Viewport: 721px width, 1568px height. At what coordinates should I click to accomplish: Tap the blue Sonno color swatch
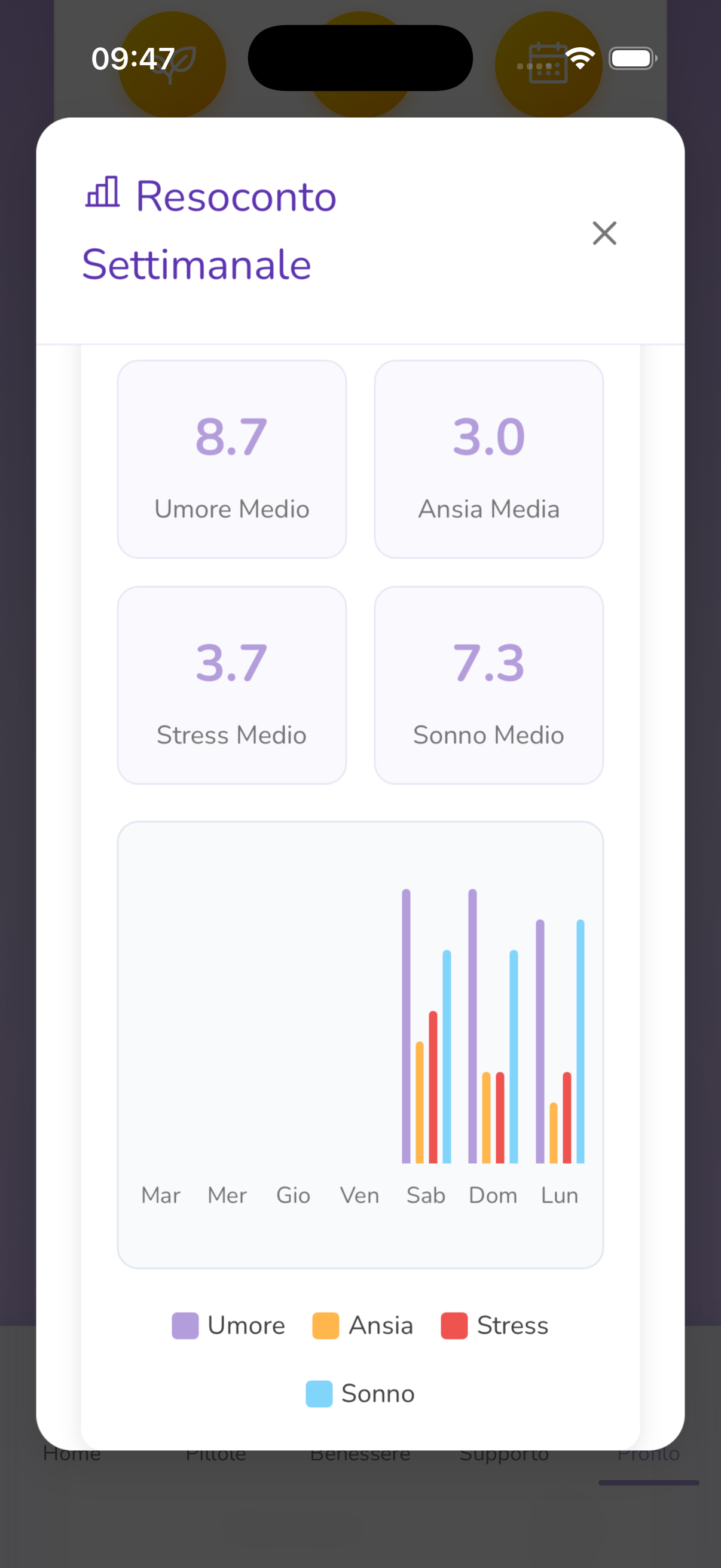[319, 1393]
